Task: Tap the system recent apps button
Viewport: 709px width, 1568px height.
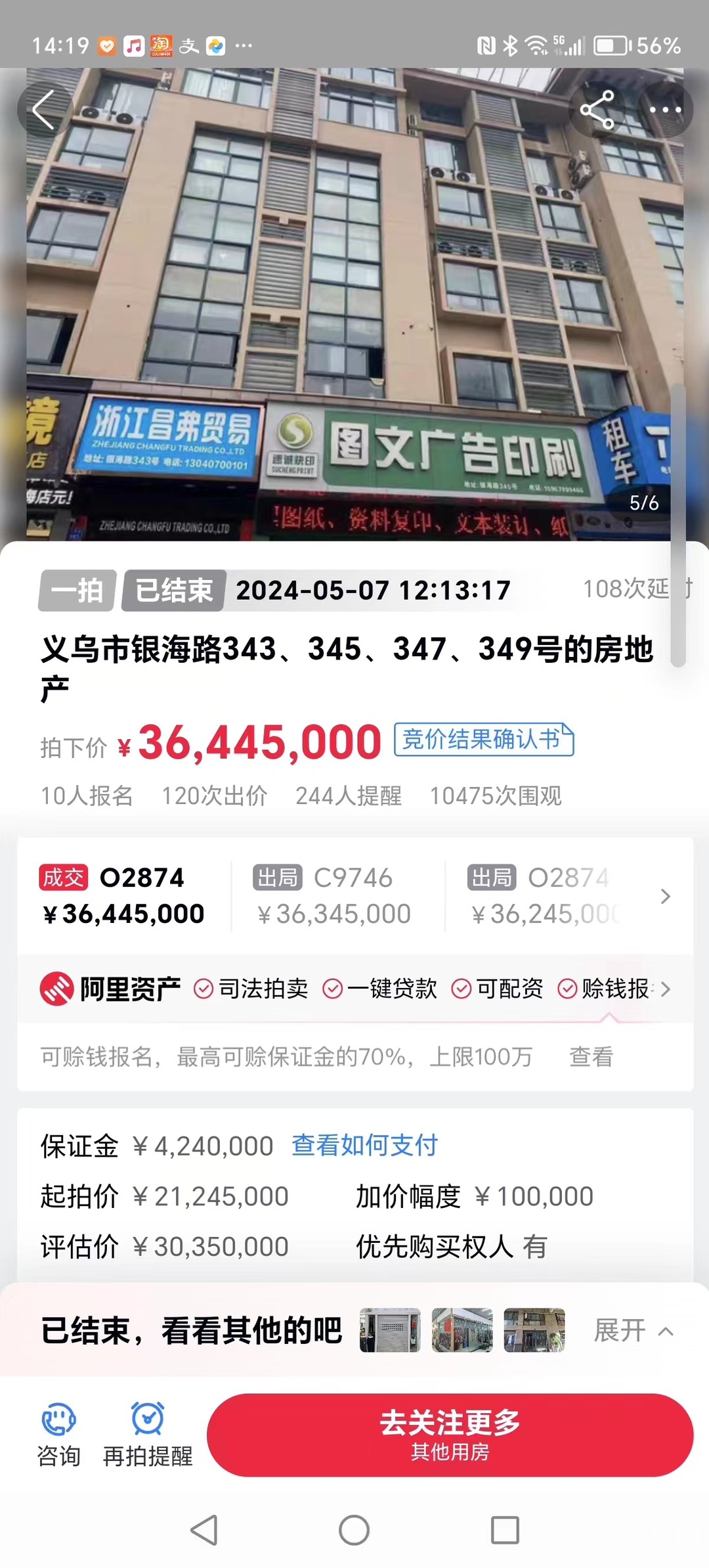Action: click(x=505, y=1530)
